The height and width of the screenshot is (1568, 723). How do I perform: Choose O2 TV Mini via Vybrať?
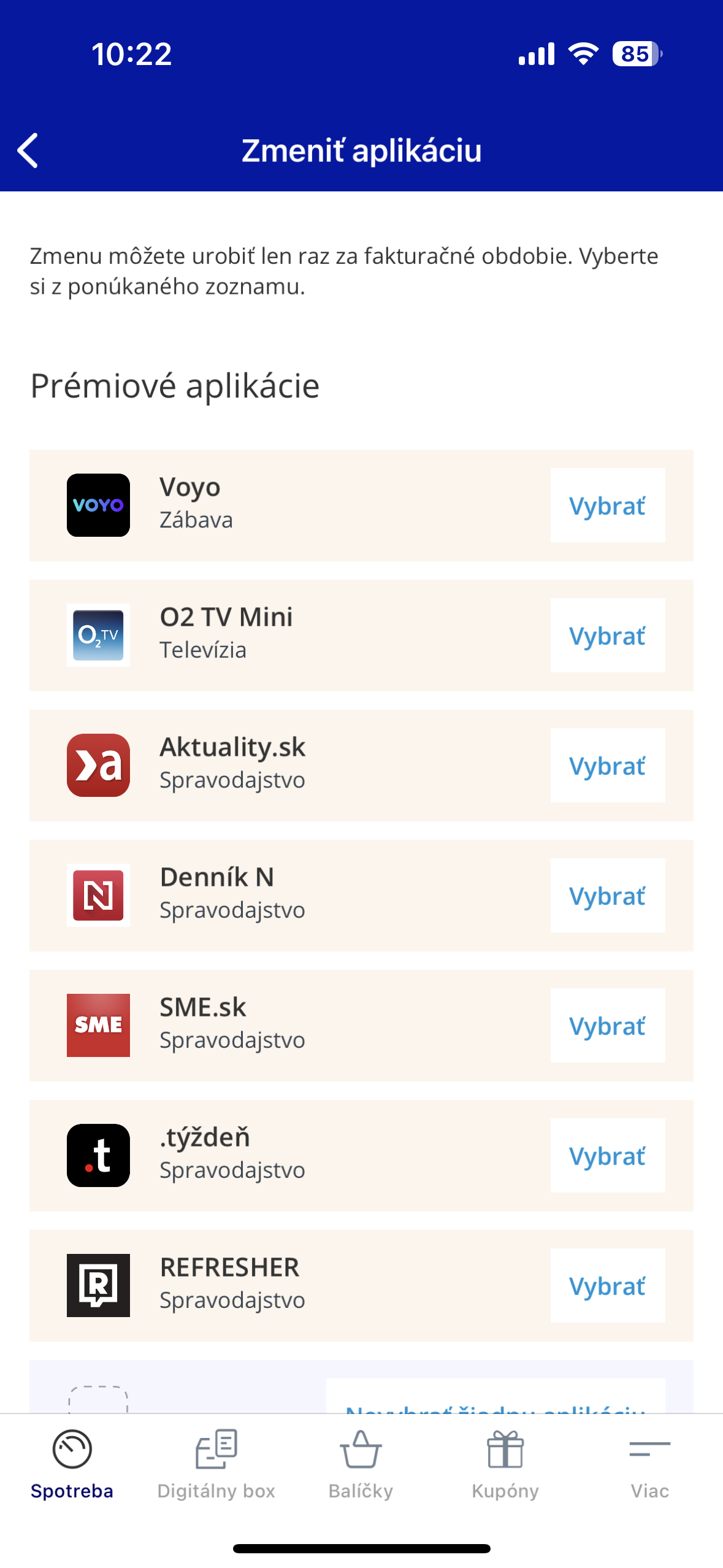coord(607,636)
